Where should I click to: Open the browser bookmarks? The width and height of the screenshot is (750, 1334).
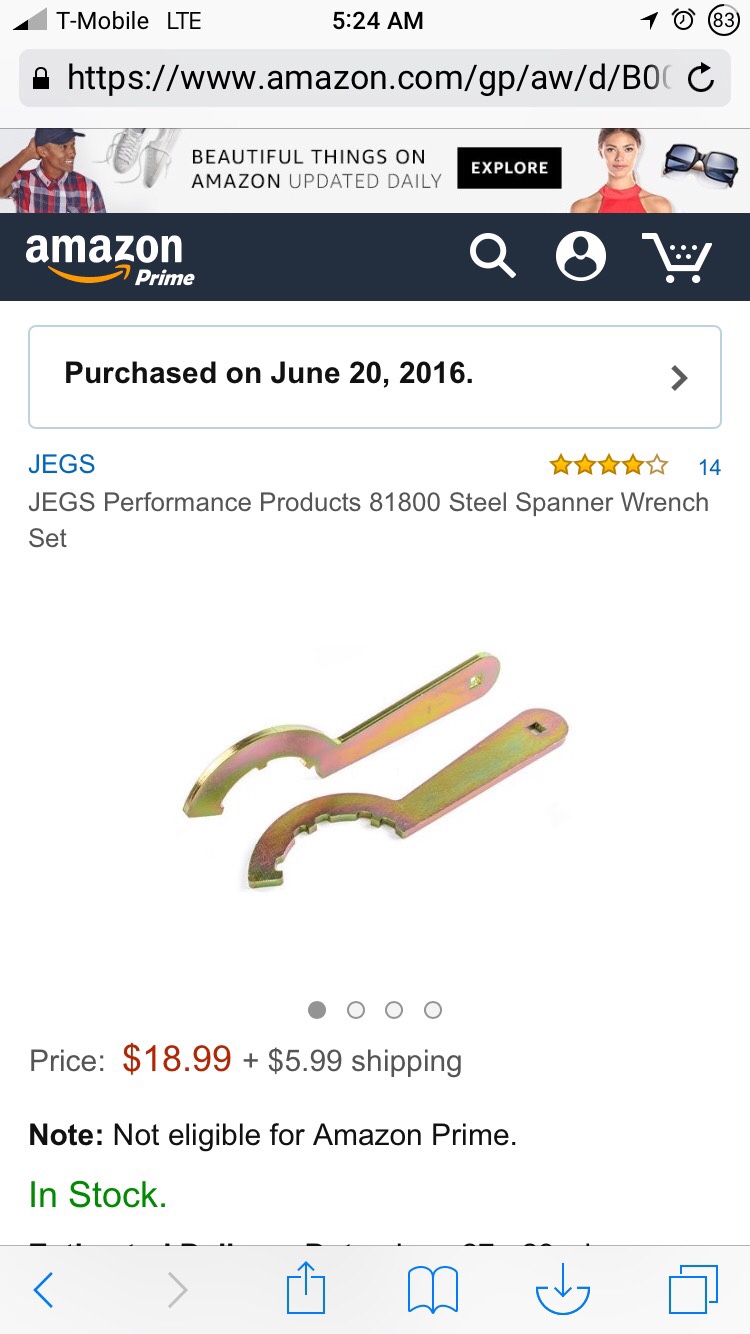(x=432, y=1290)
